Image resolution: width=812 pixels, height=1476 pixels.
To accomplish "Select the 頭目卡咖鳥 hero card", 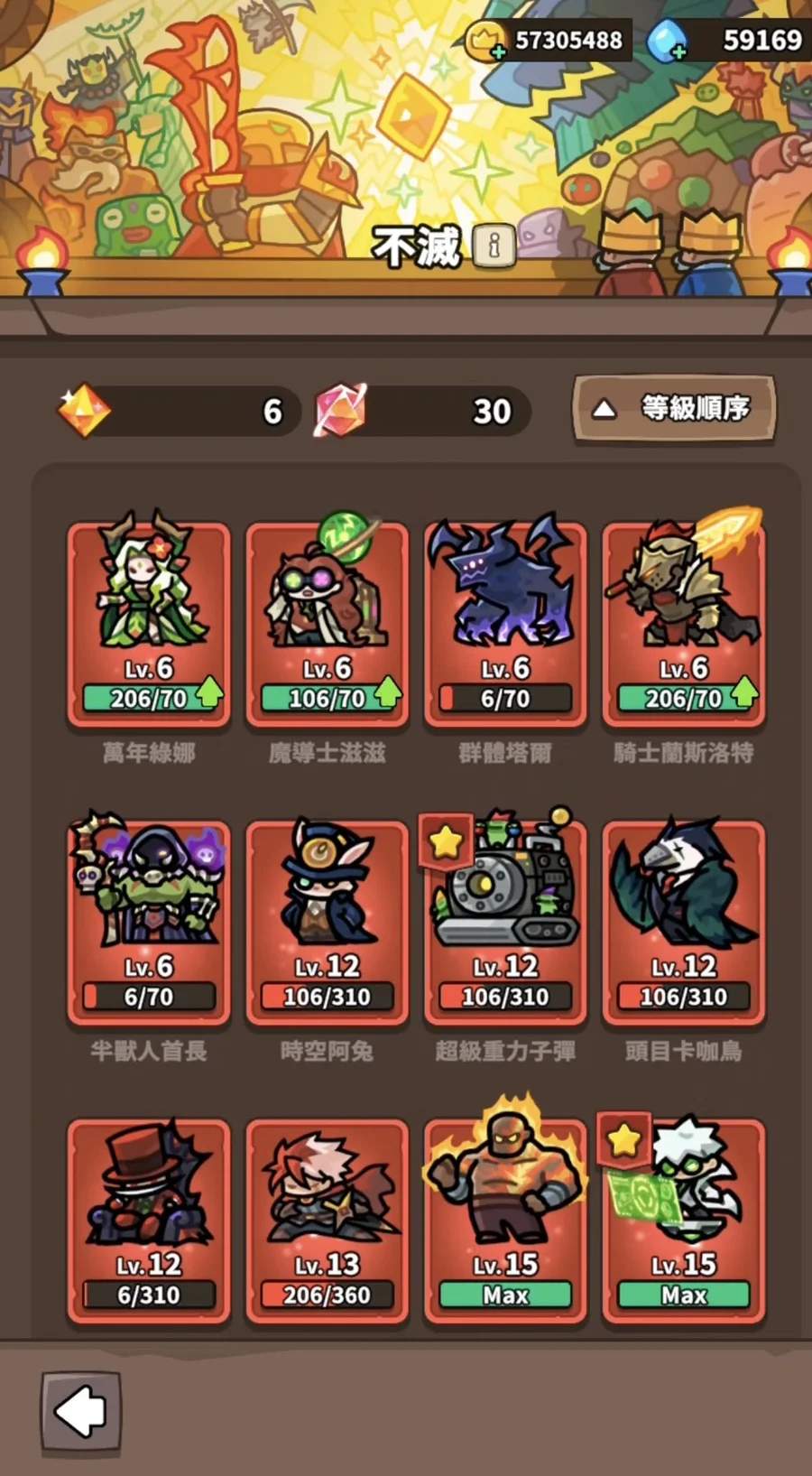I will (x=683, y=922).
